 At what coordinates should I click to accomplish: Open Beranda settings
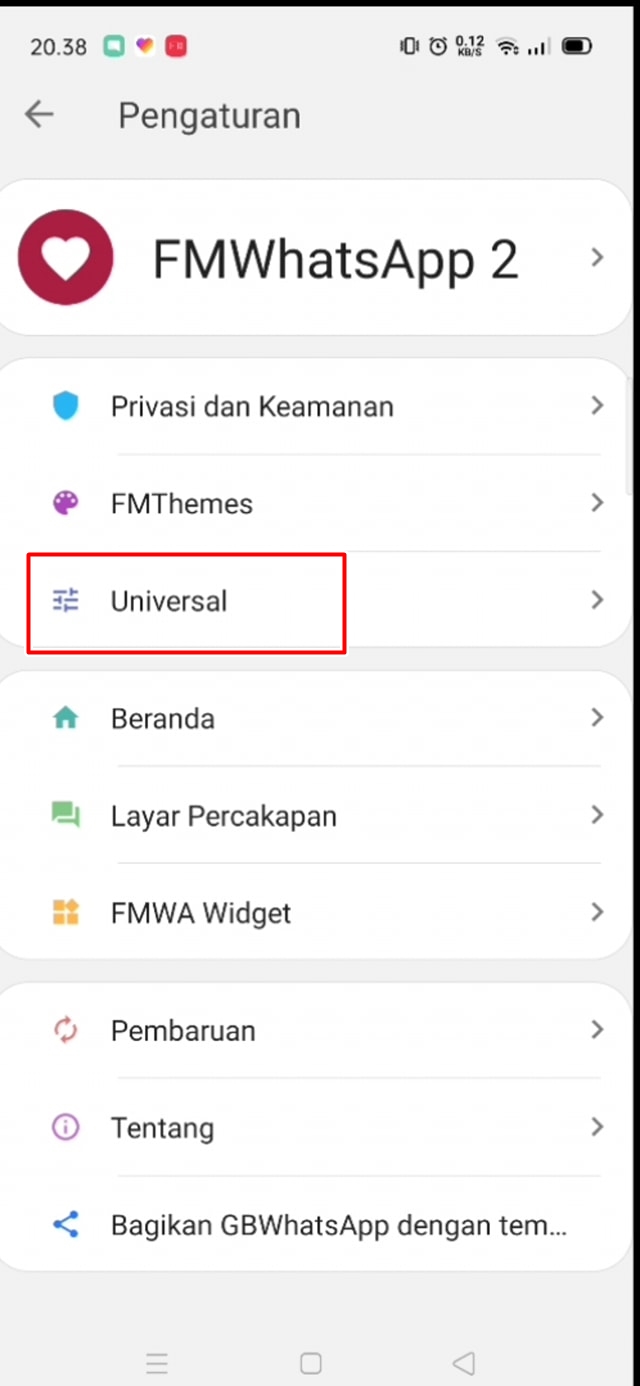320,718
